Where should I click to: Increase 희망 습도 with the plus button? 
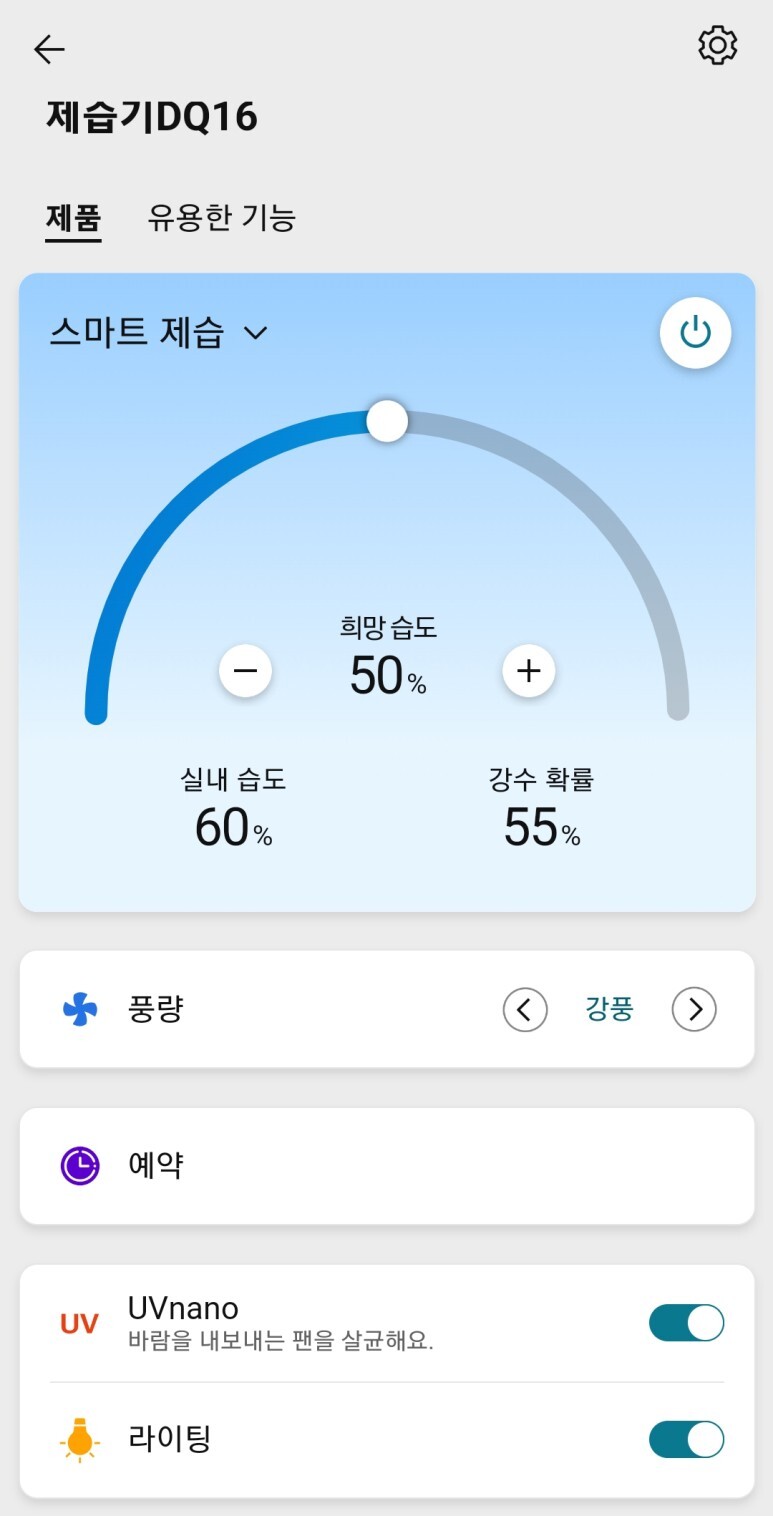[528, 670]
